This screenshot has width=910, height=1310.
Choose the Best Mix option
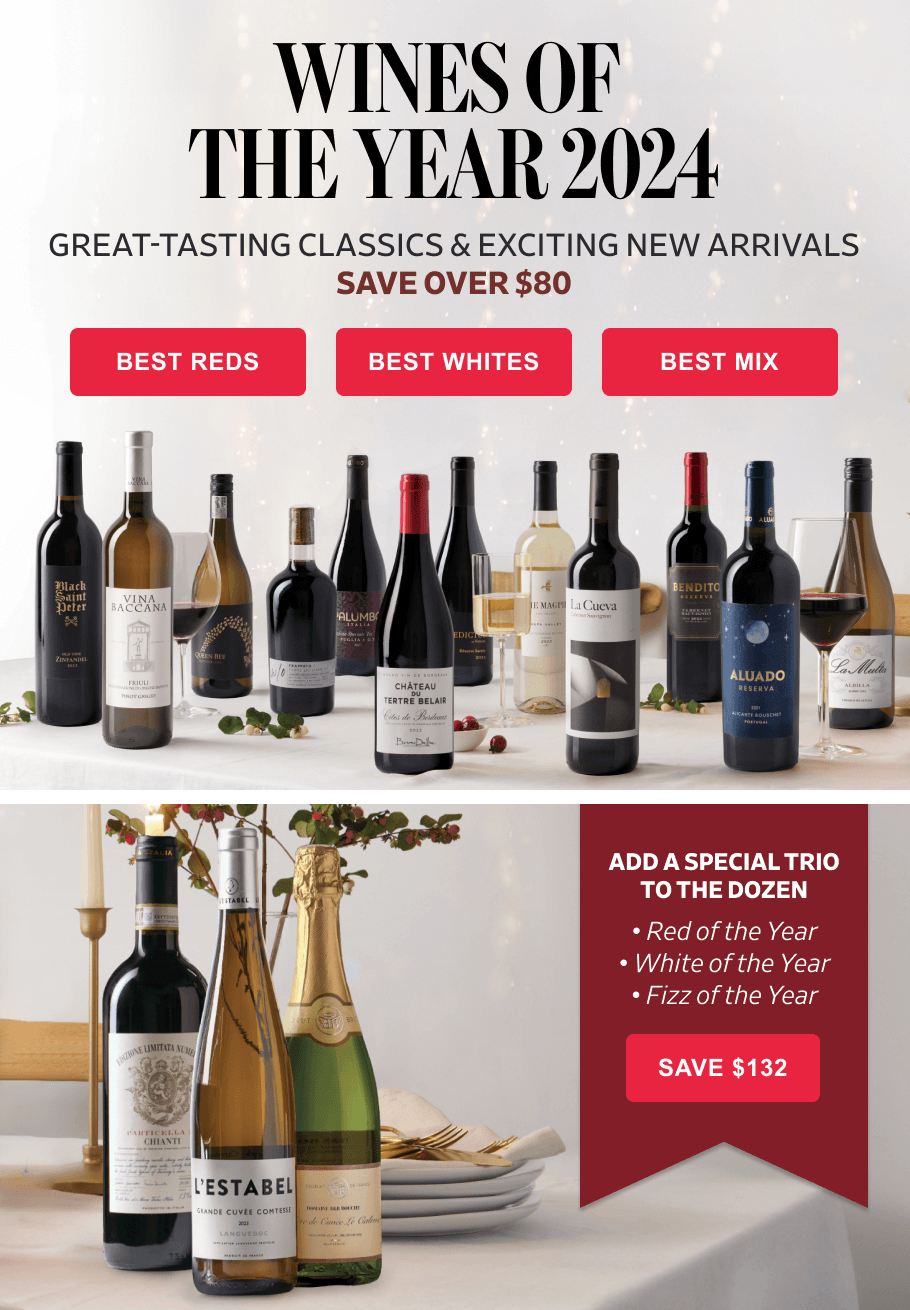pos(719,362)
